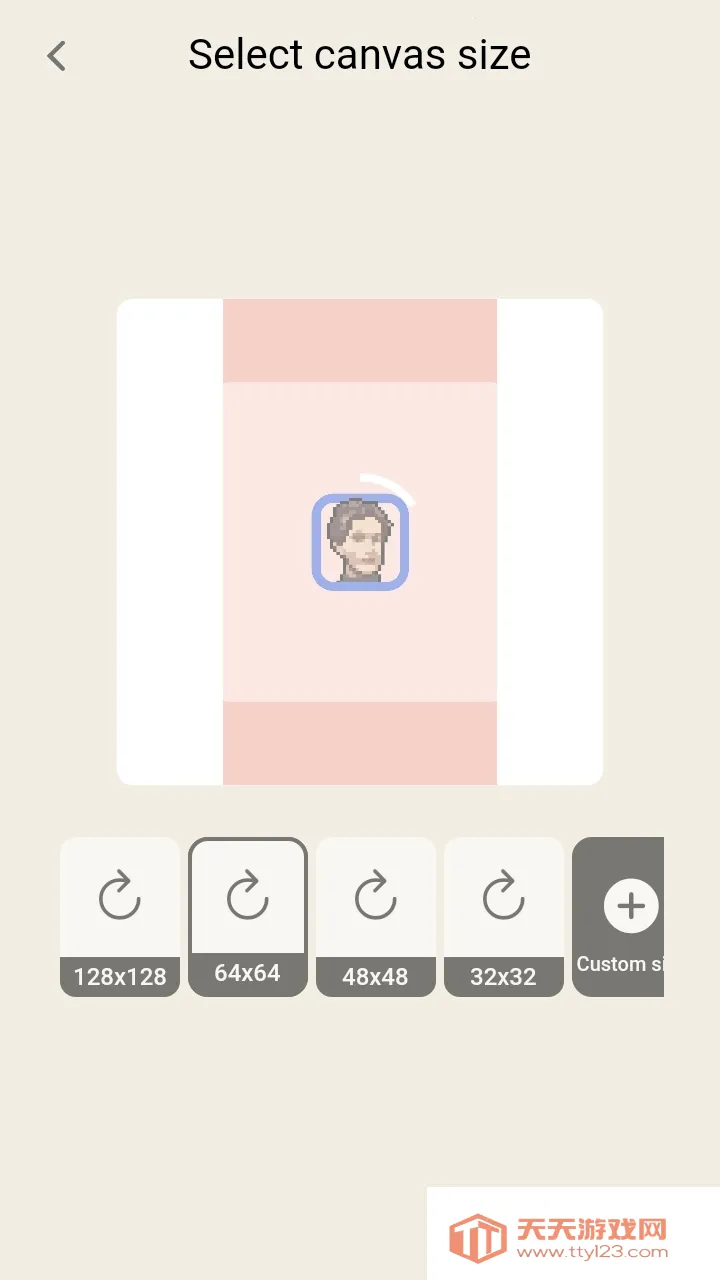Viewport: 720px width, 1280px height.
Task: Open the Custom size option
Action: 631,917
